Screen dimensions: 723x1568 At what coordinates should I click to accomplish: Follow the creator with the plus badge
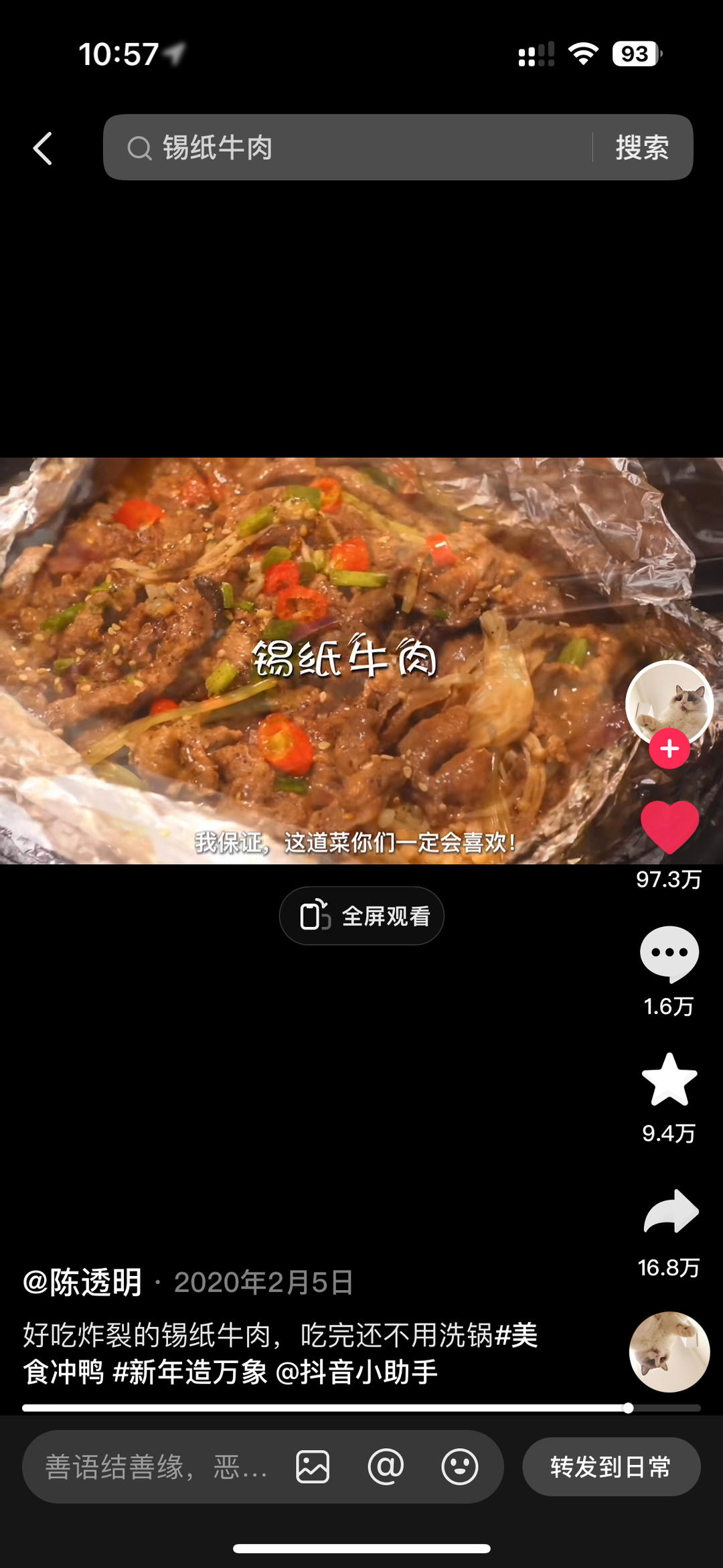[669, 749]
